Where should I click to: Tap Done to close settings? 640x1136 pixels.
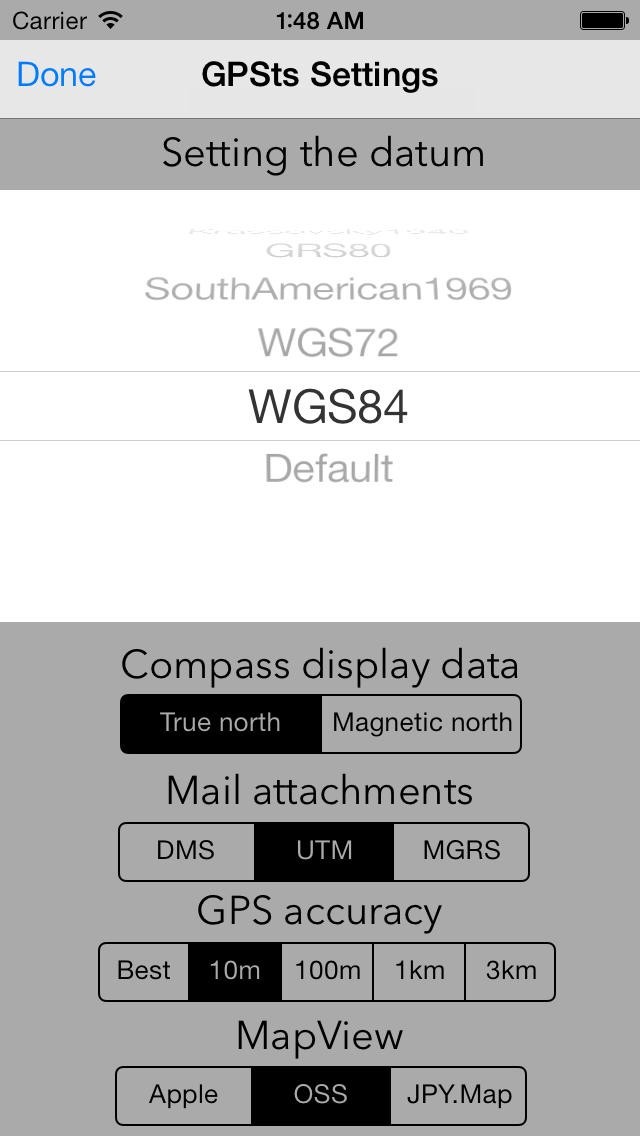[x=56, y=75]
